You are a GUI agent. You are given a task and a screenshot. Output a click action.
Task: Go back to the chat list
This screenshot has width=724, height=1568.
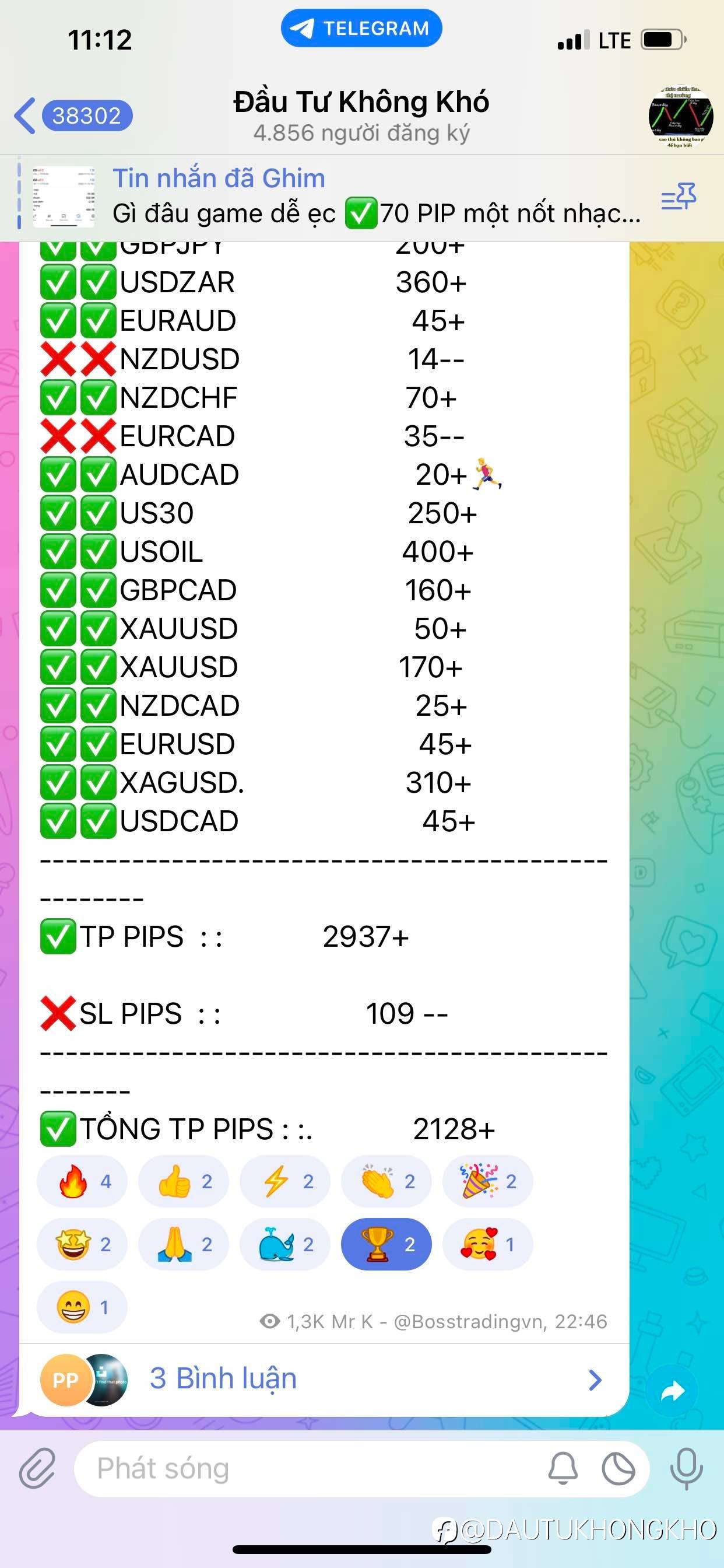[73, 116]
